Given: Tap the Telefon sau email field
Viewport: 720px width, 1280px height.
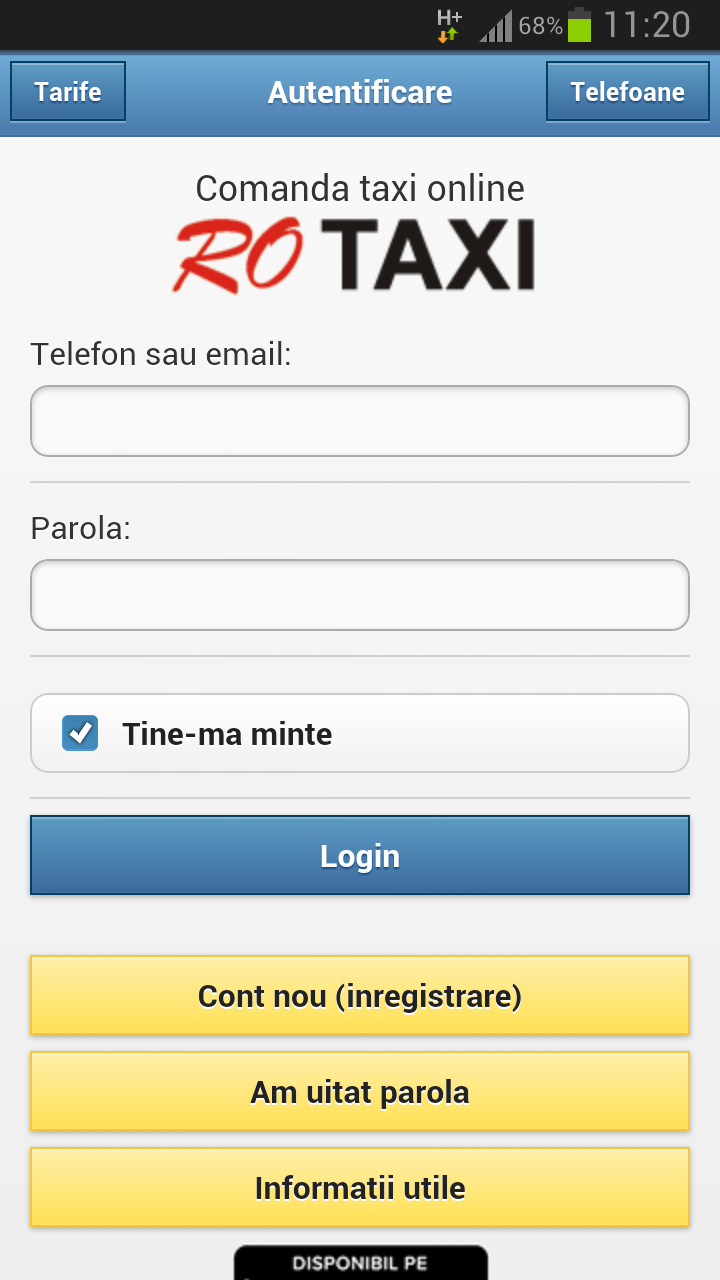Looking at the screenshot, I should coord(360,421).
